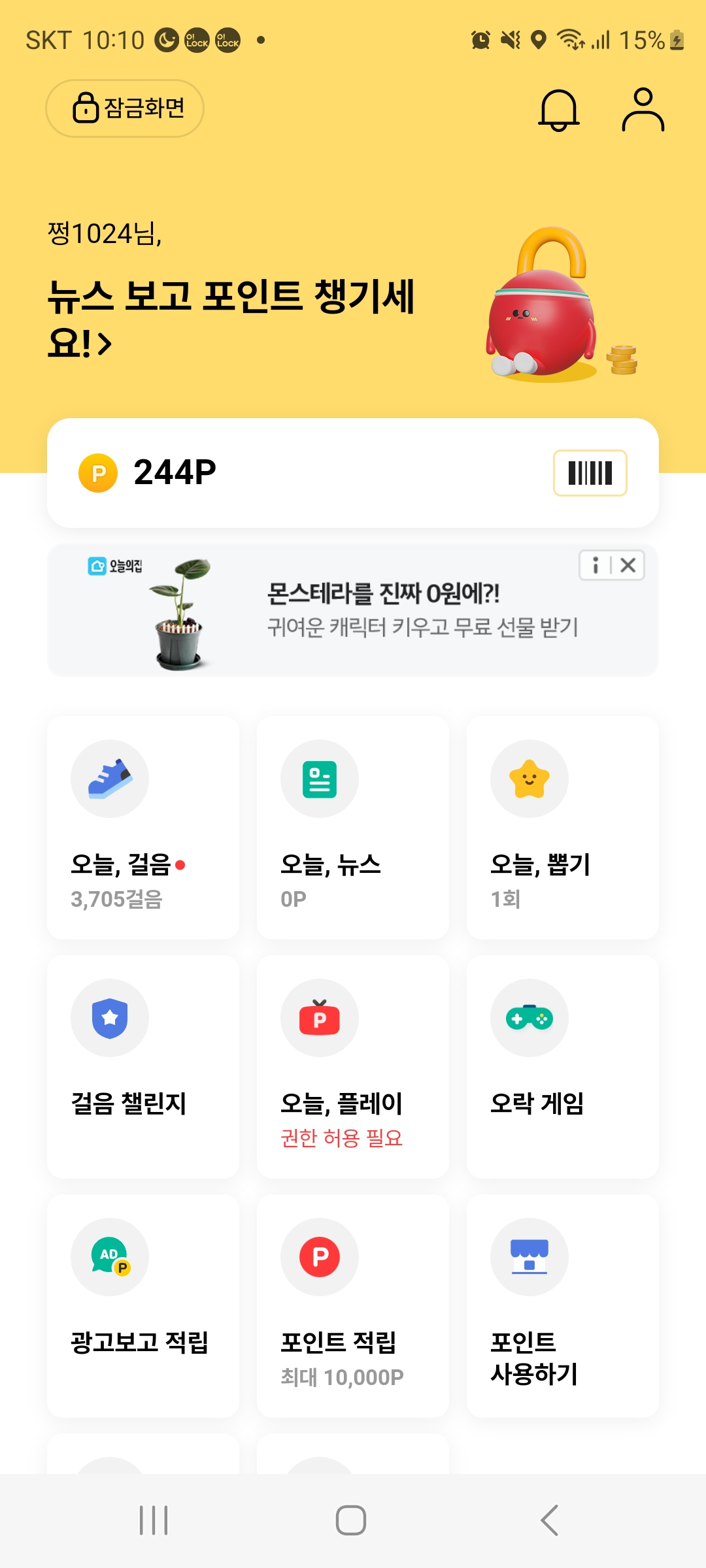
Task: Open the 걸음 챌린지 card
Action: coord(143,1066)
